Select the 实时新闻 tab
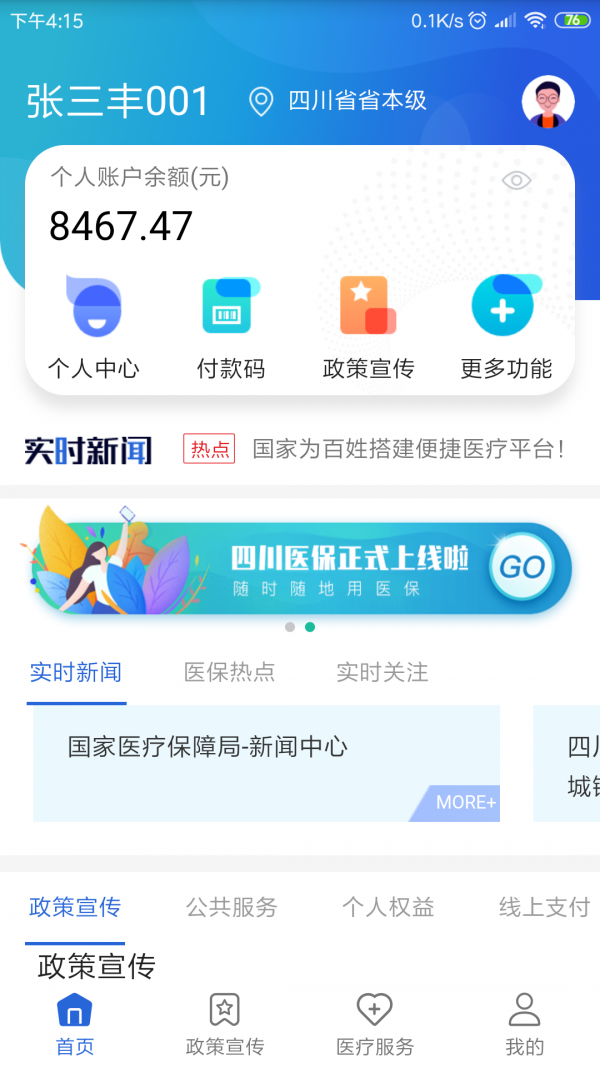Viewport: 600px width, 1067px height. tap(76, 672)
